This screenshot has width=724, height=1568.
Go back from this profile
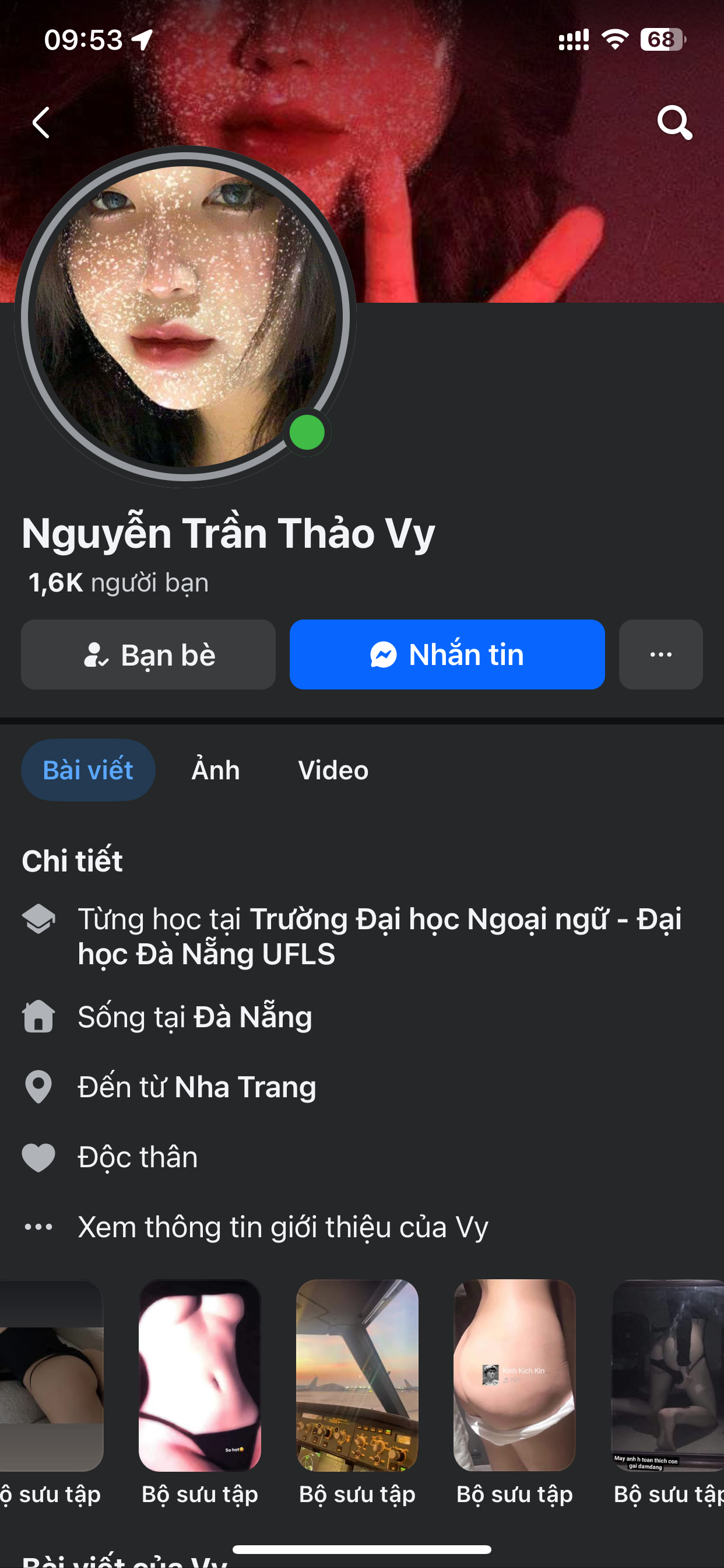tap(41, 123)
